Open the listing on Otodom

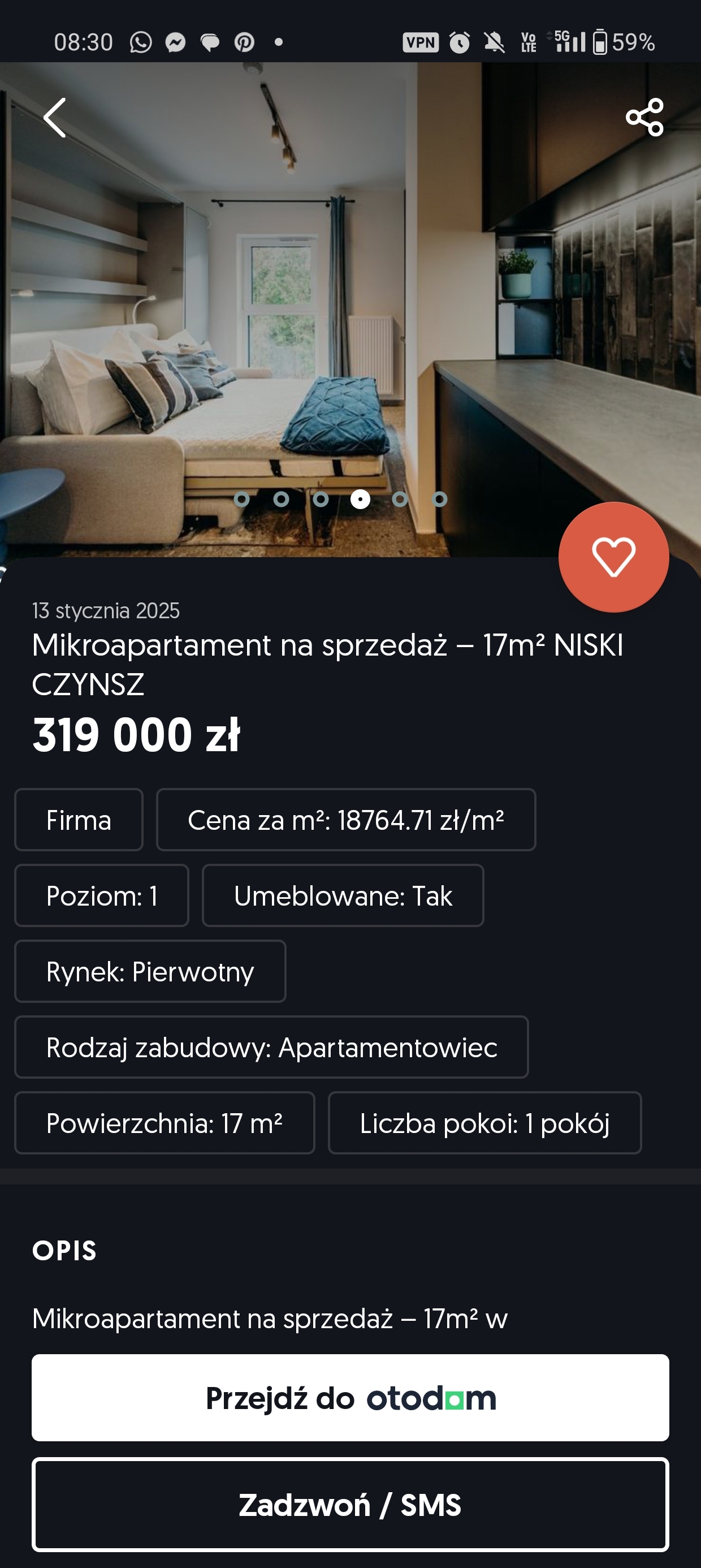point(350,1398)
